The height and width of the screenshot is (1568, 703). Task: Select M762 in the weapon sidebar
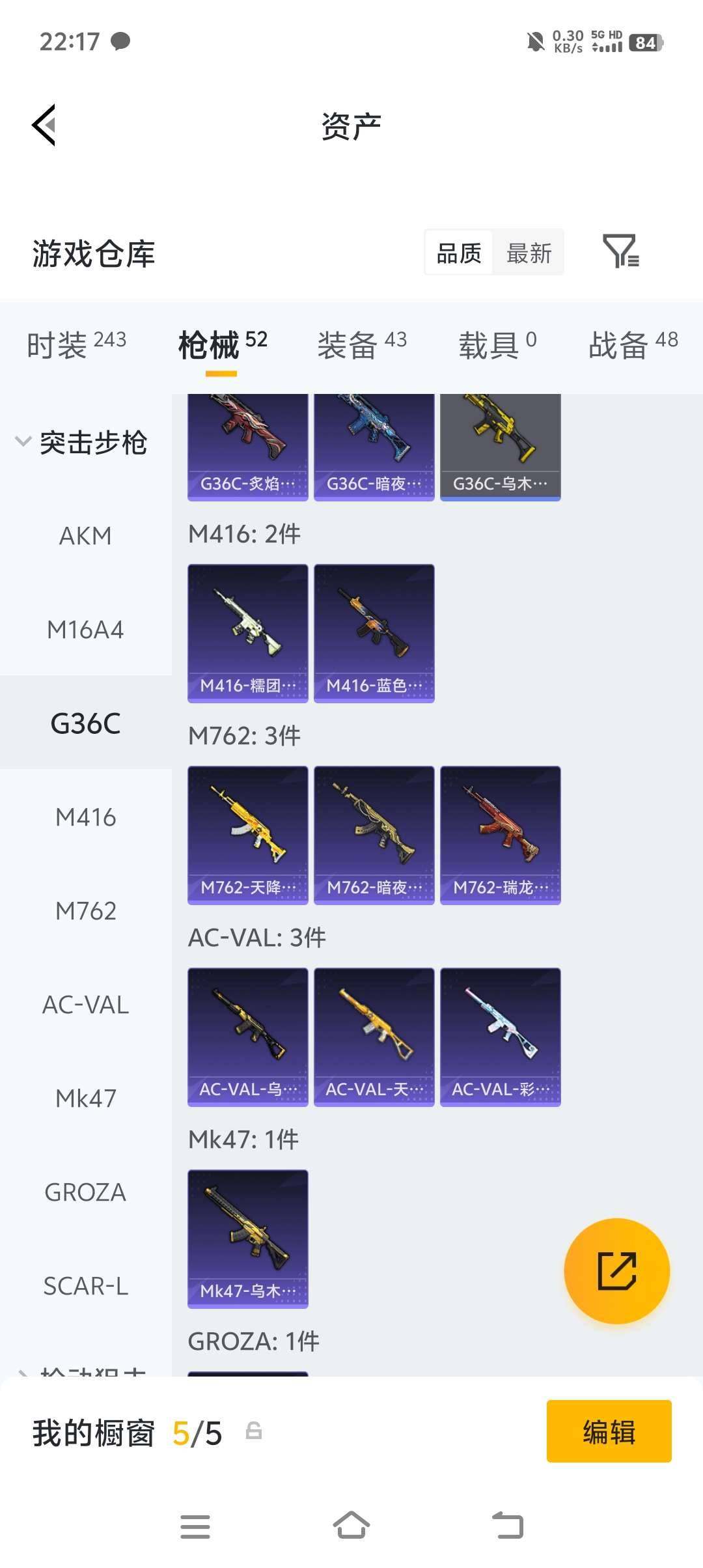click(85, 911)
